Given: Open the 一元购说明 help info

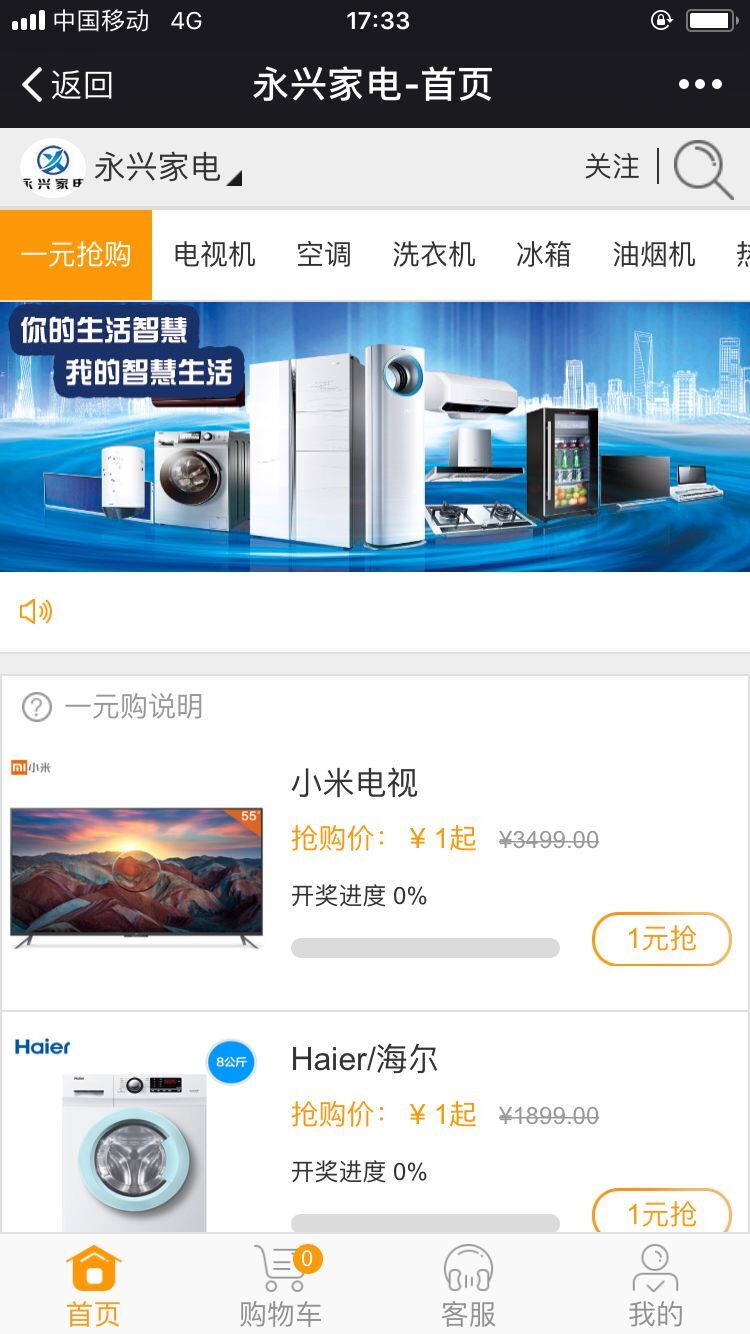Looking at the screenshot, I should pos(113,707).
